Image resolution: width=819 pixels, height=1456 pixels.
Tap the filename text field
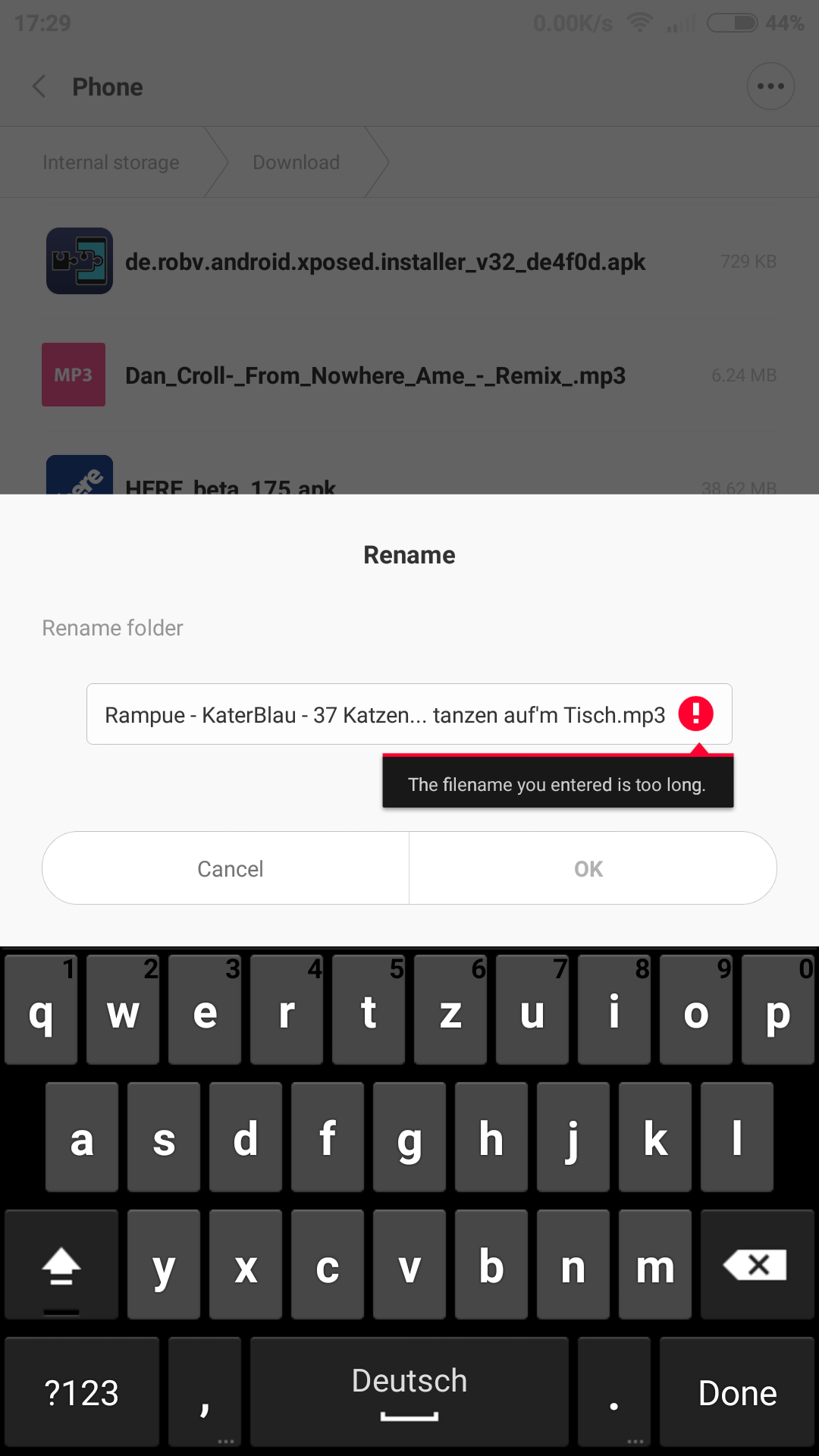click(x=409, y=714)
